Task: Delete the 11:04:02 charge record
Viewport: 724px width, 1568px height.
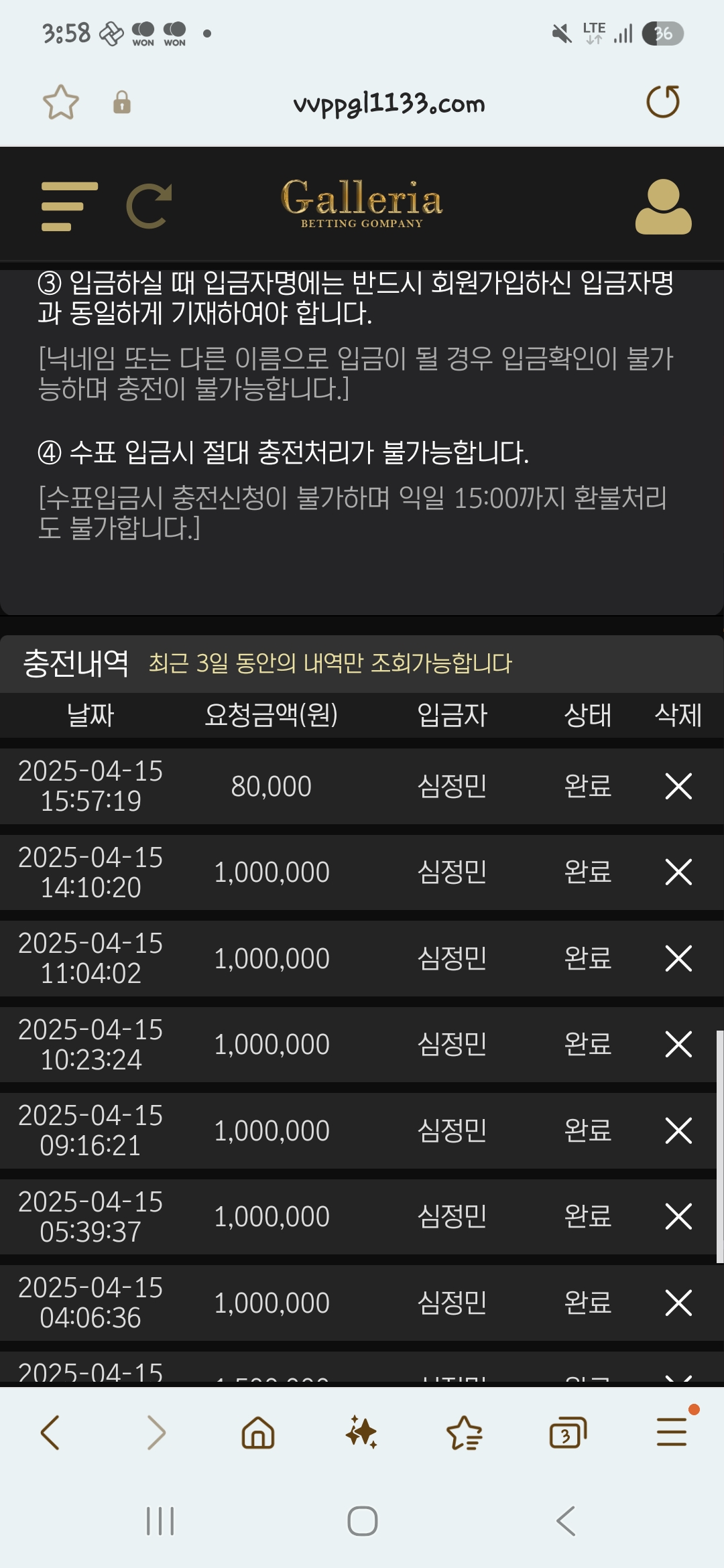Action: (678, 958)
